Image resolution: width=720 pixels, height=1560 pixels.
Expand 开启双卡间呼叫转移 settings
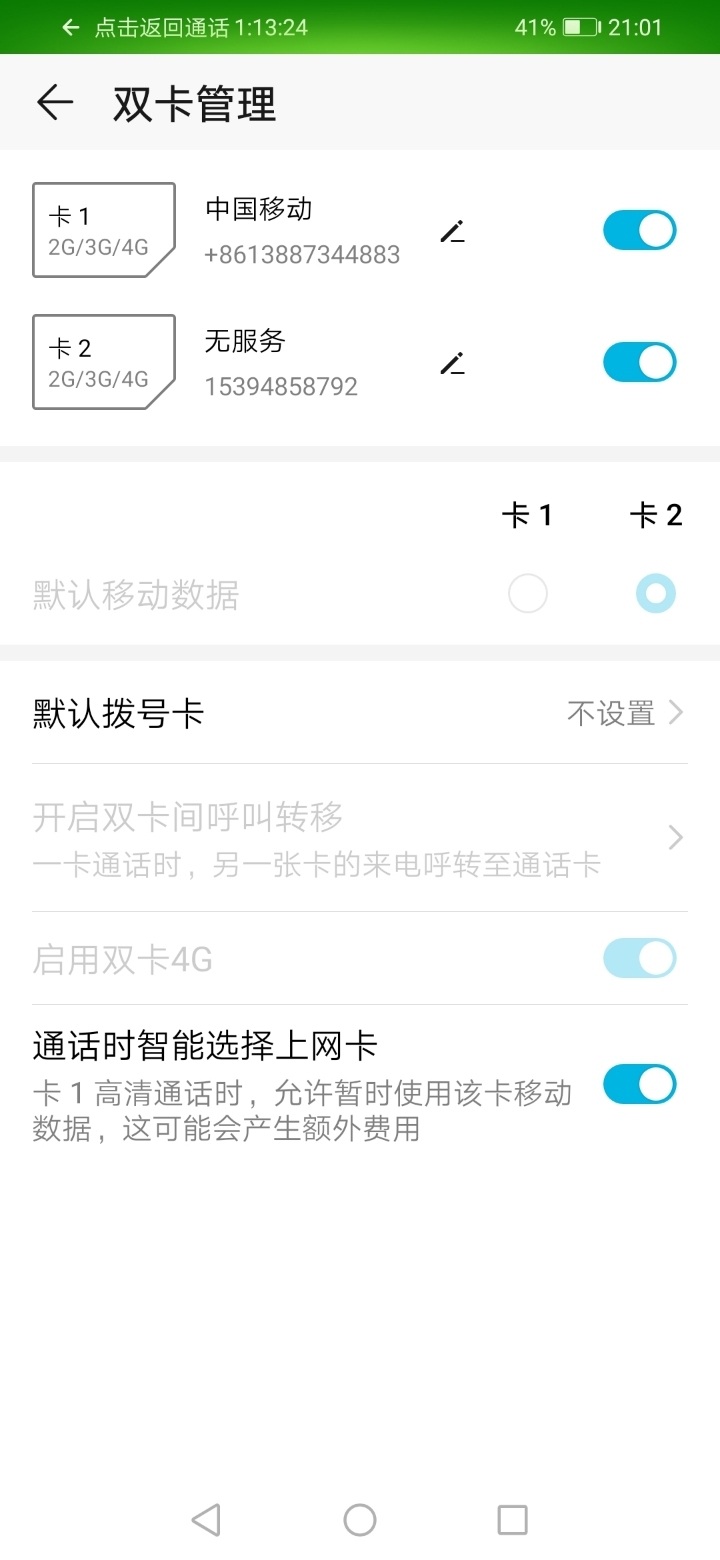click(x=360, y=837)
